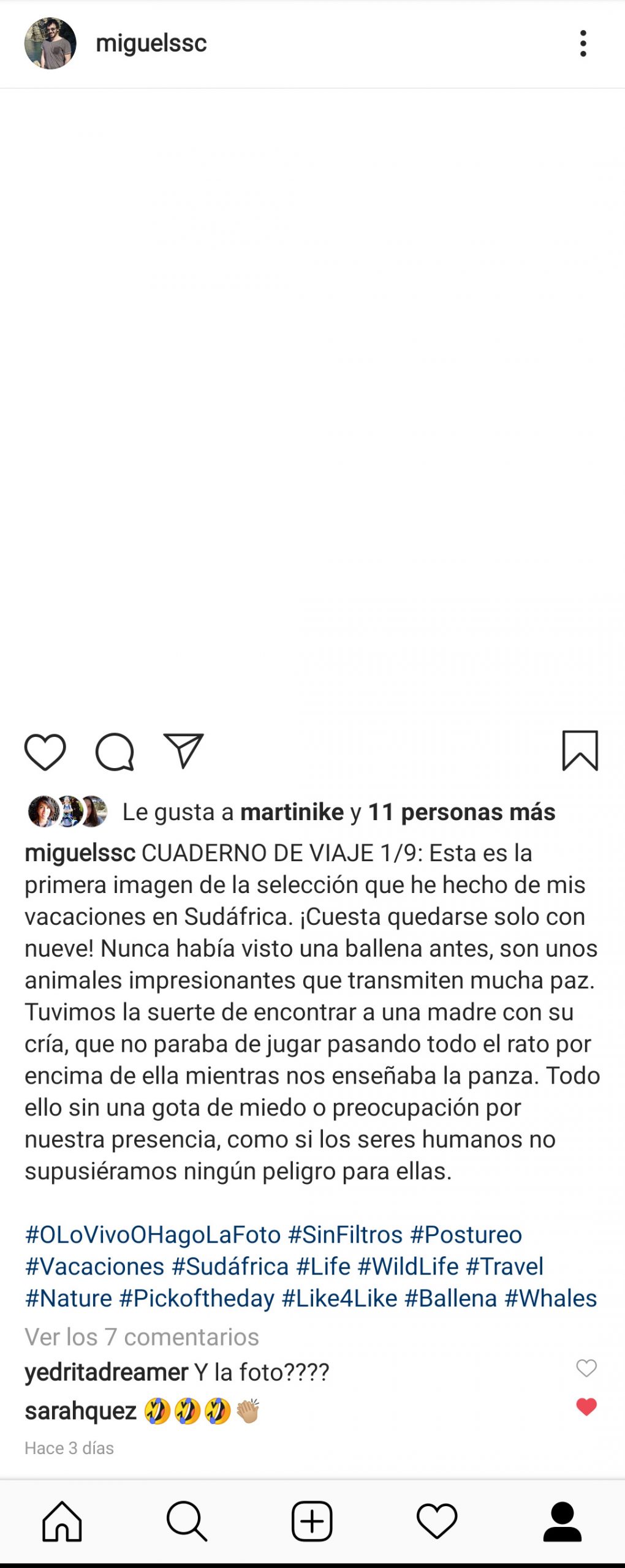Open the #SinFiltros hashtag
The height and width of the screenshot is (1568, 625).
(x=345, y=1235)
